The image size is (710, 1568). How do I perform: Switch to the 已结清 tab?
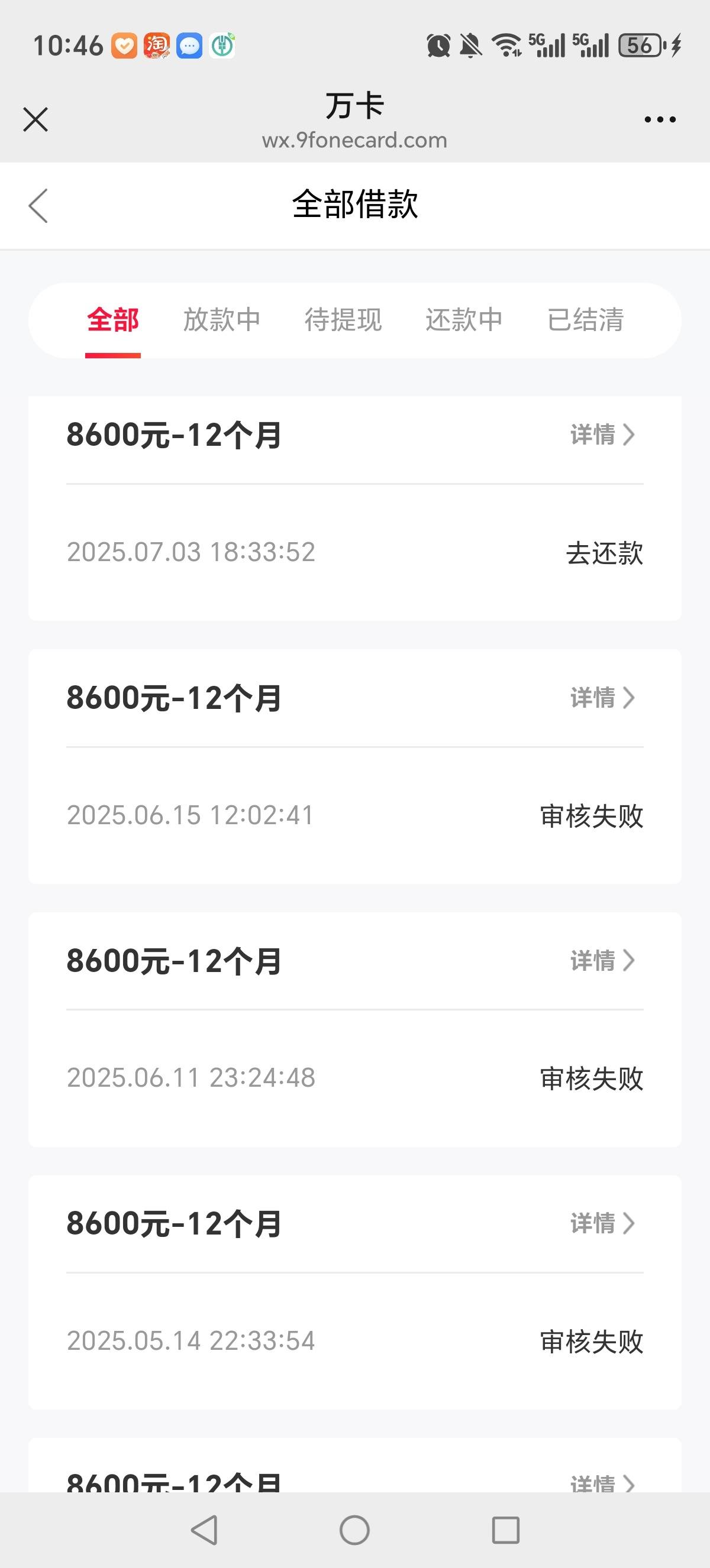click(585, 320)
